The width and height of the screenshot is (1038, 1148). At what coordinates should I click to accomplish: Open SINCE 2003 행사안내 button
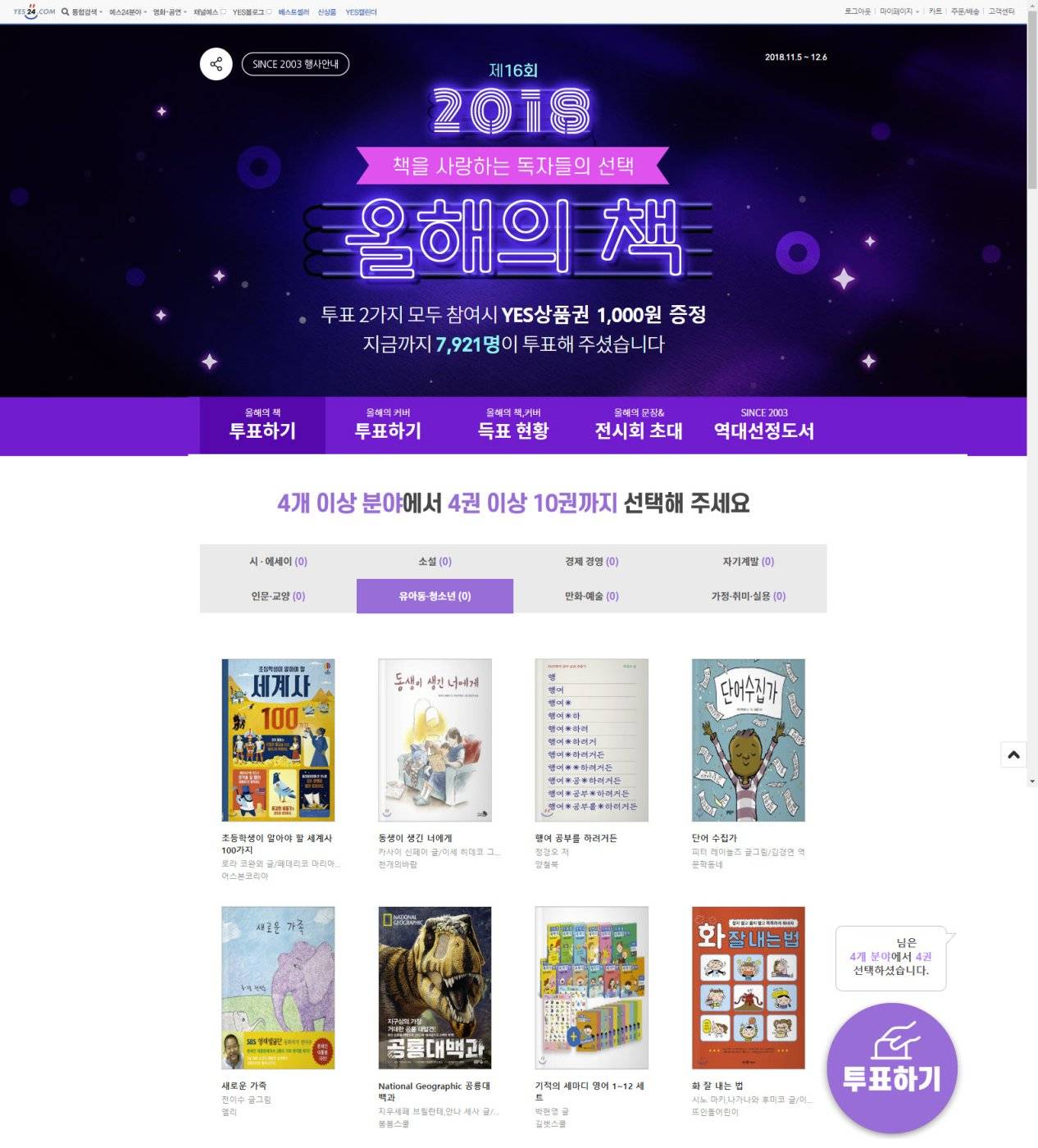(295, 64)
